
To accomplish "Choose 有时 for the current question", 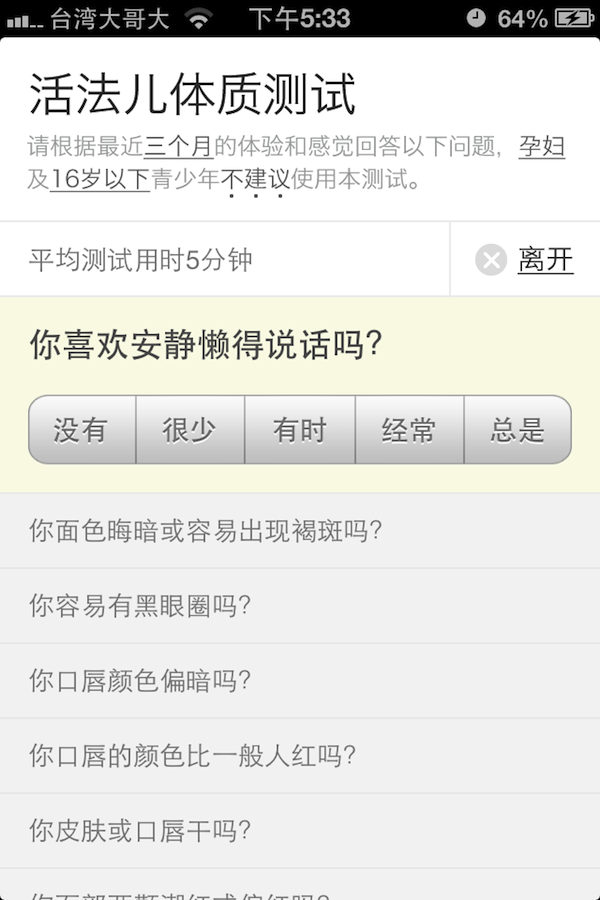I will click(x=300, y=430).
